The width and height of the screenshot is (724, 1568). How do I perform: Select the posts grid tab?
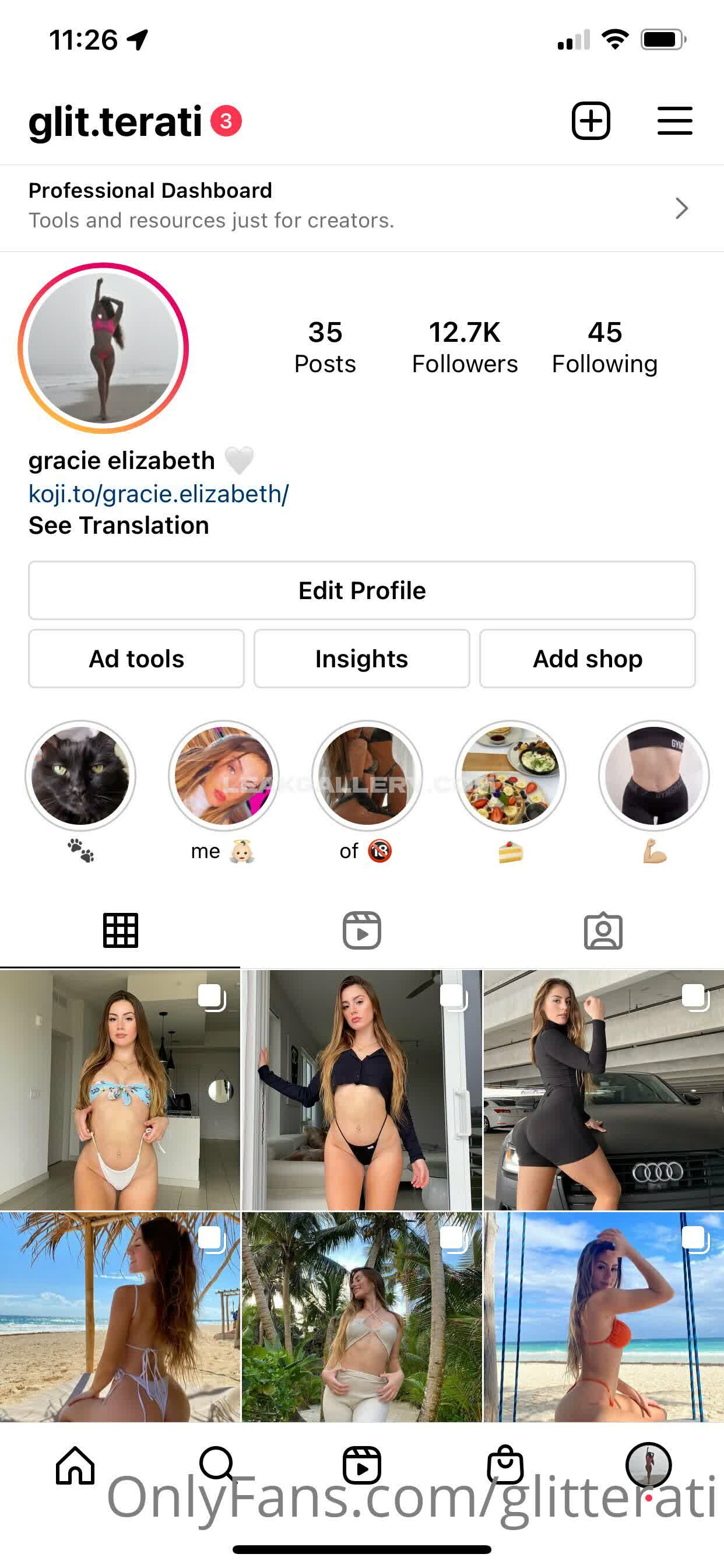click(x=121, y=930)
